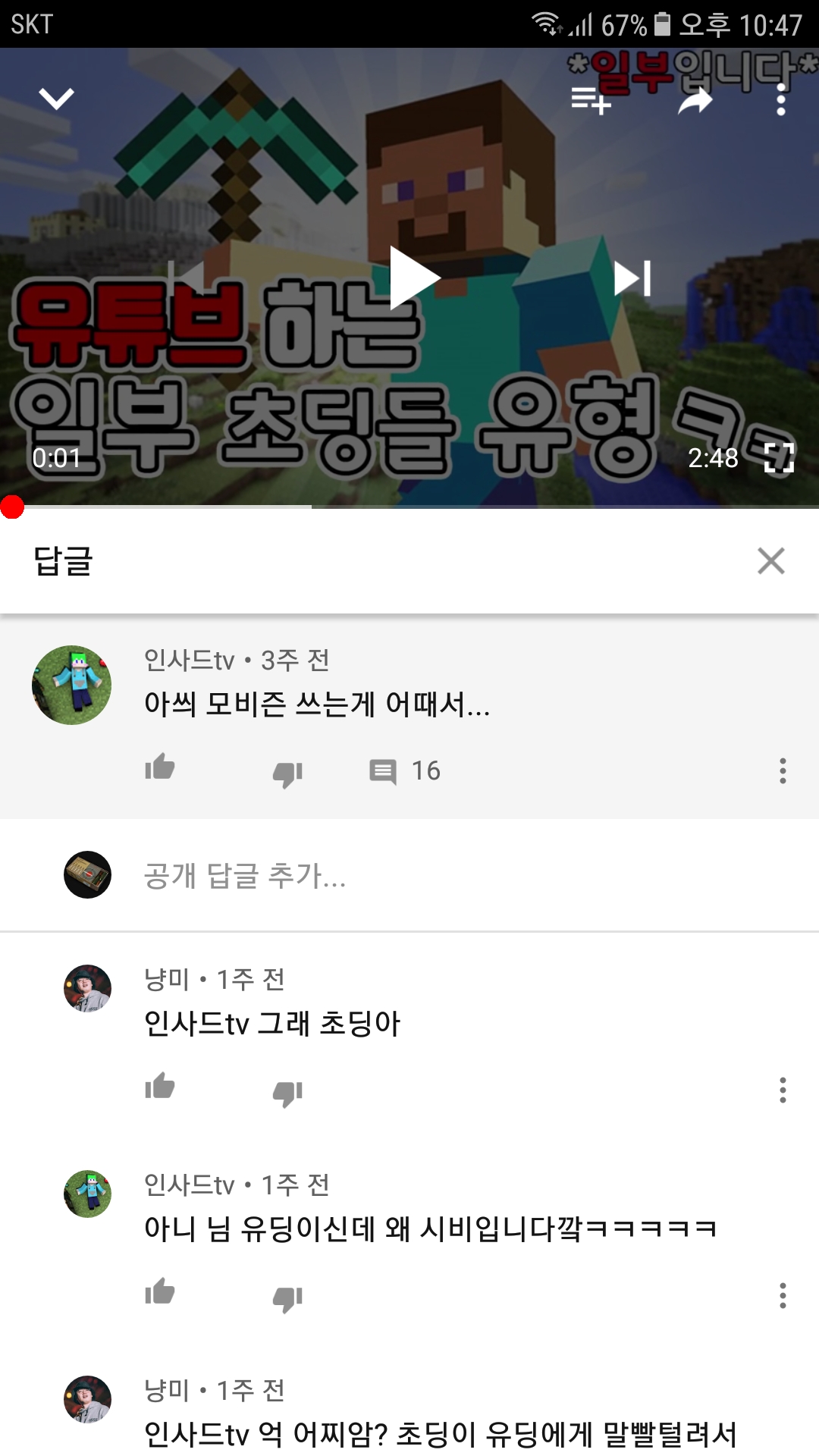The width and height of the screenshot is (819, 1456).
Task: Like 냥미's reply 그래 초딩아
Action: click(x=160, y=1087)
